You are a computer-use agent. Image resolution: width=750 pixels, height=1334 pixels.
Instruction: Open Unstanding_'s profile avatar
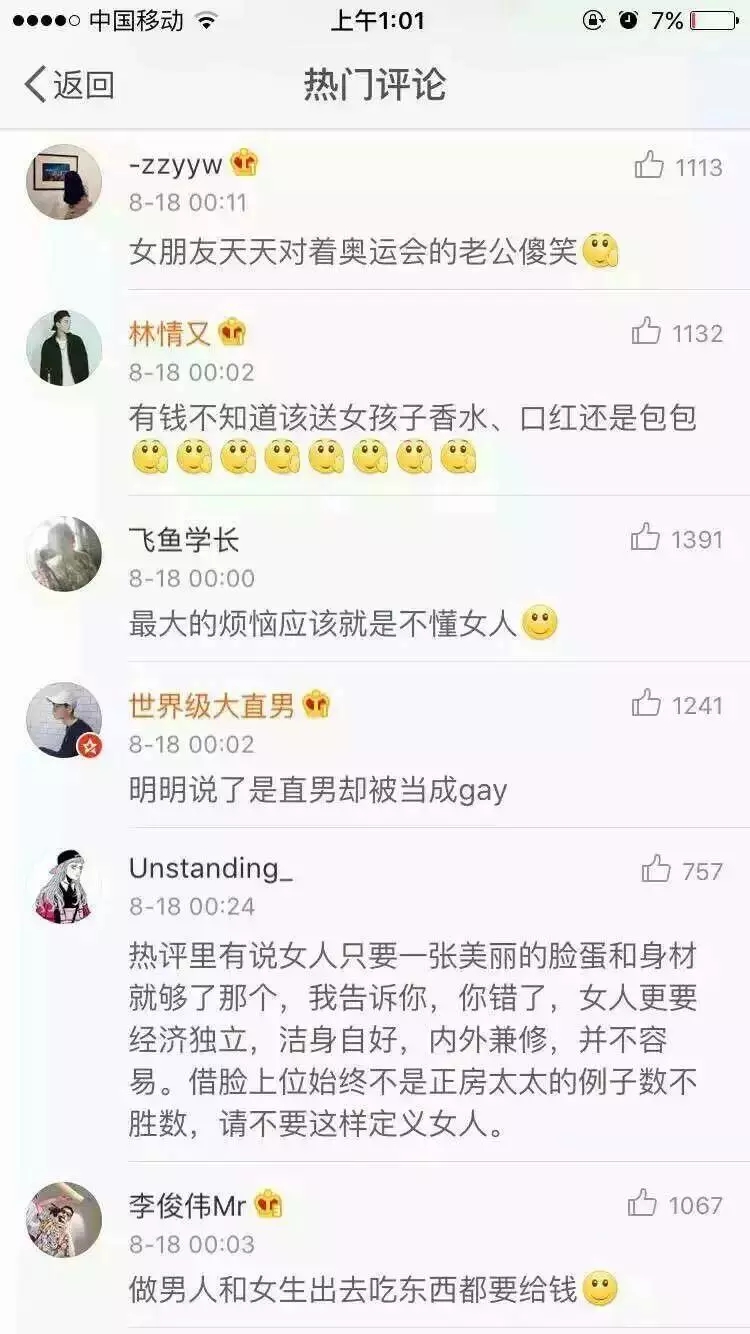[64, 886]
